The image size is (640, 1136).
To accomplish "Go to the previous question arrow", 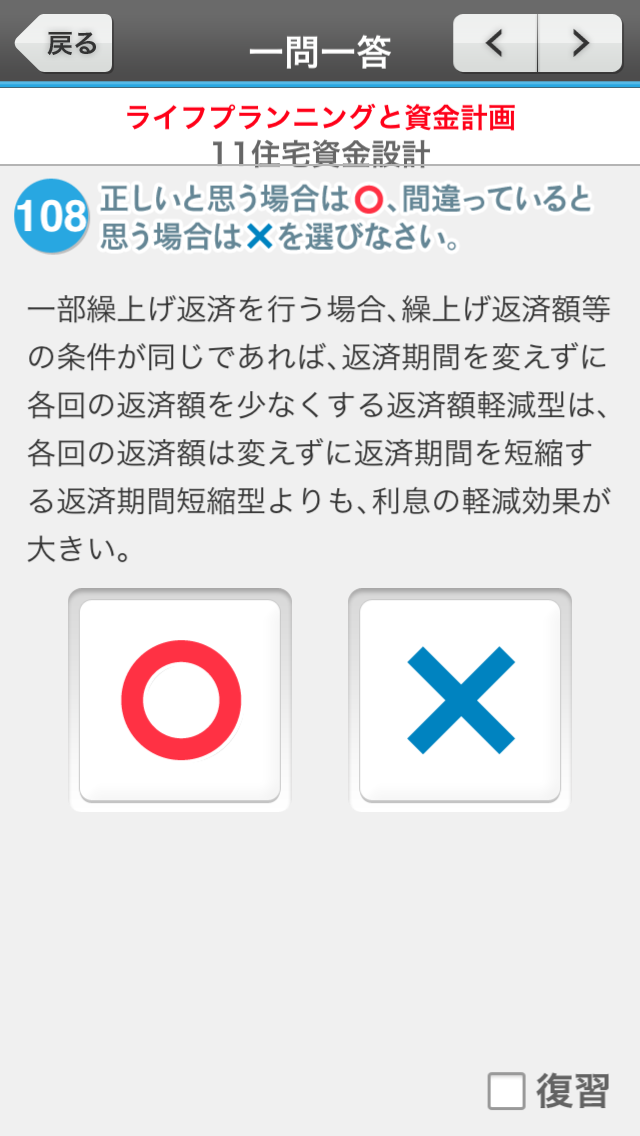I will [x=495, y=43].
